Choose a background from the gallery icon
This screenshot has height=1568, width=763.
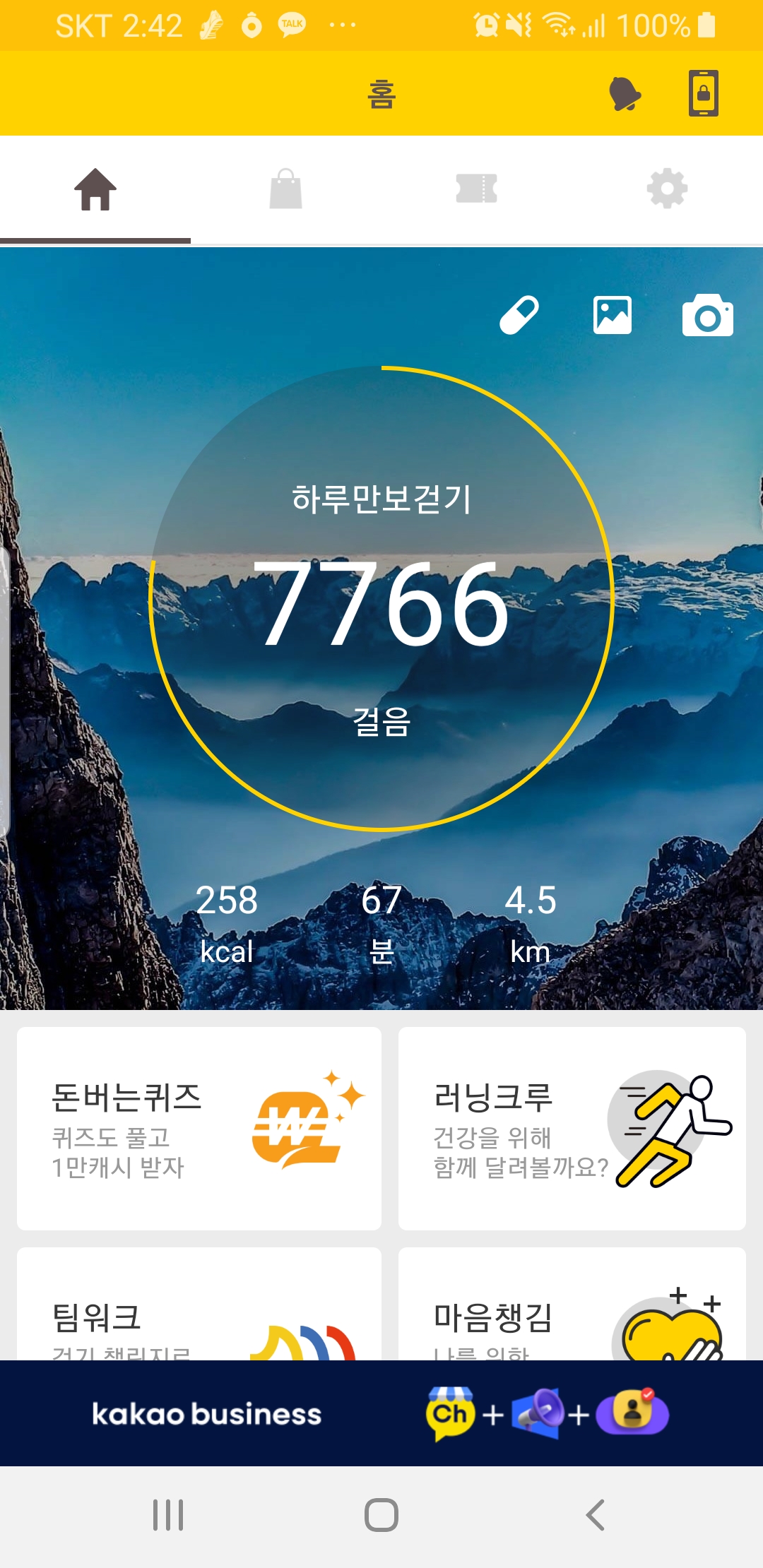[612, 315]
